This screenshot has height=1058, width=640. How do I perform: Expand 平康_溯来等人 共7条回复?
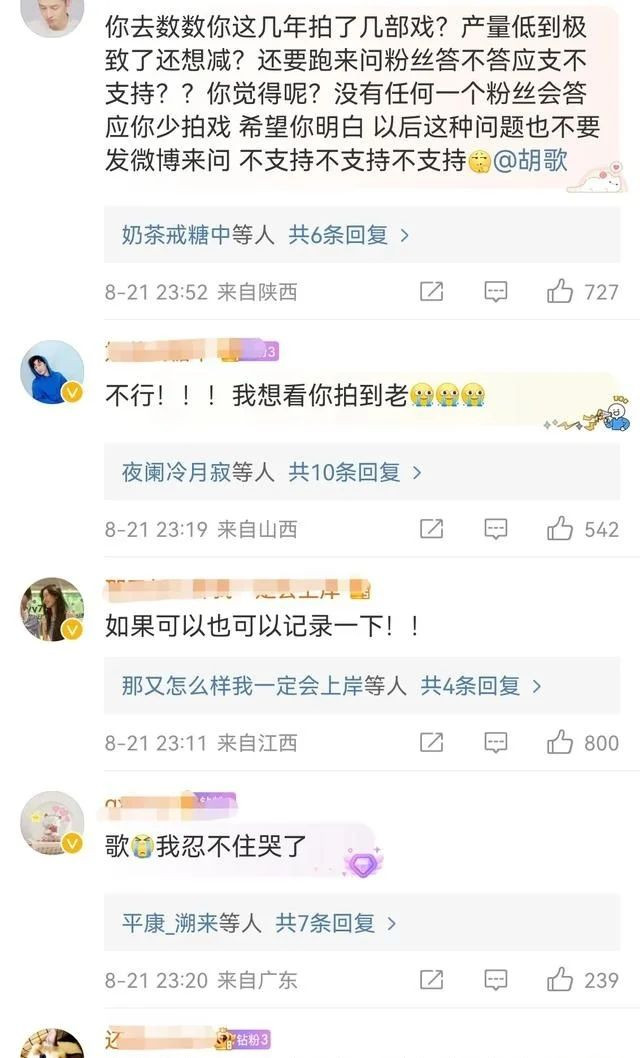click(258, 923)
